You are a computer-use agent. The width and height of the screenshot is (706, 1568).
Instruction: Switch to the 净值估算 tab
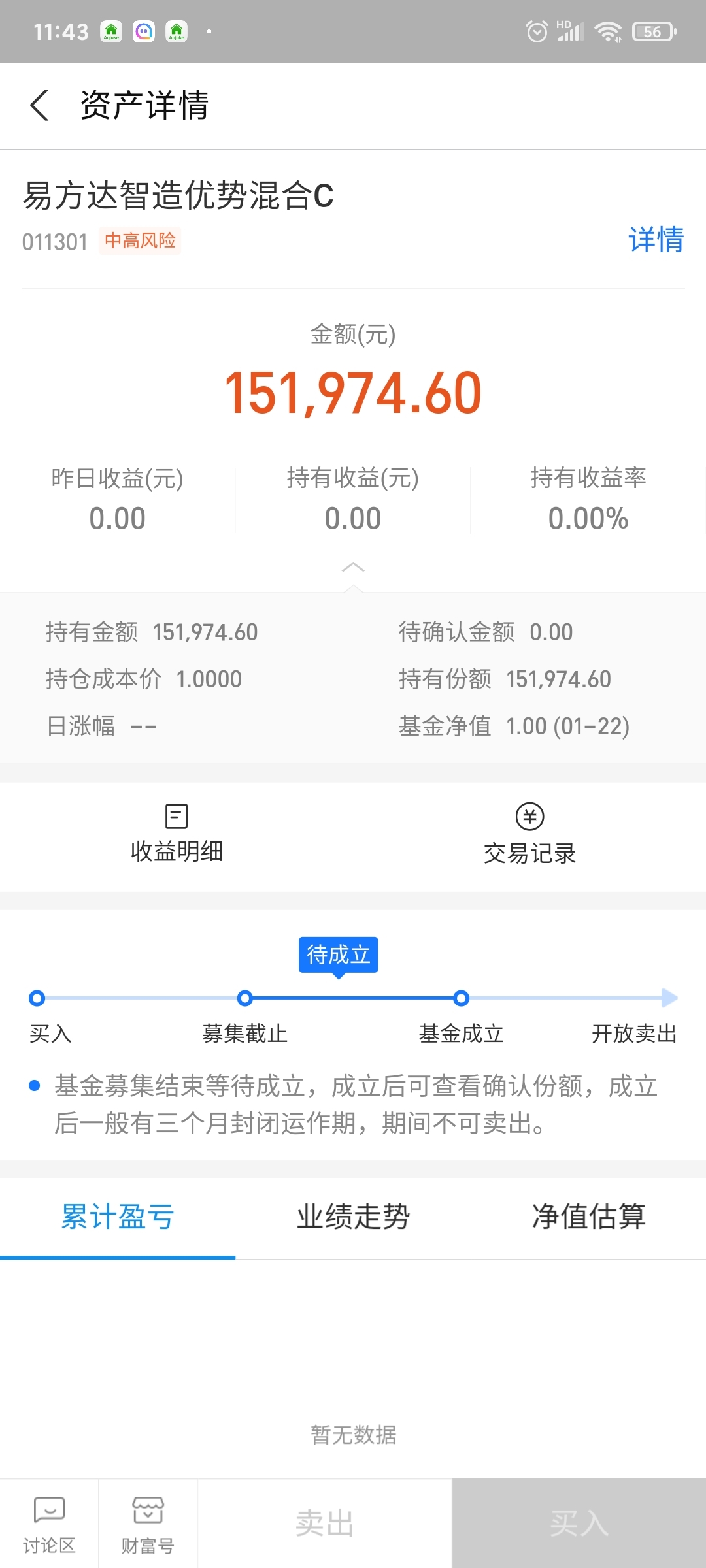(588, 1218)
